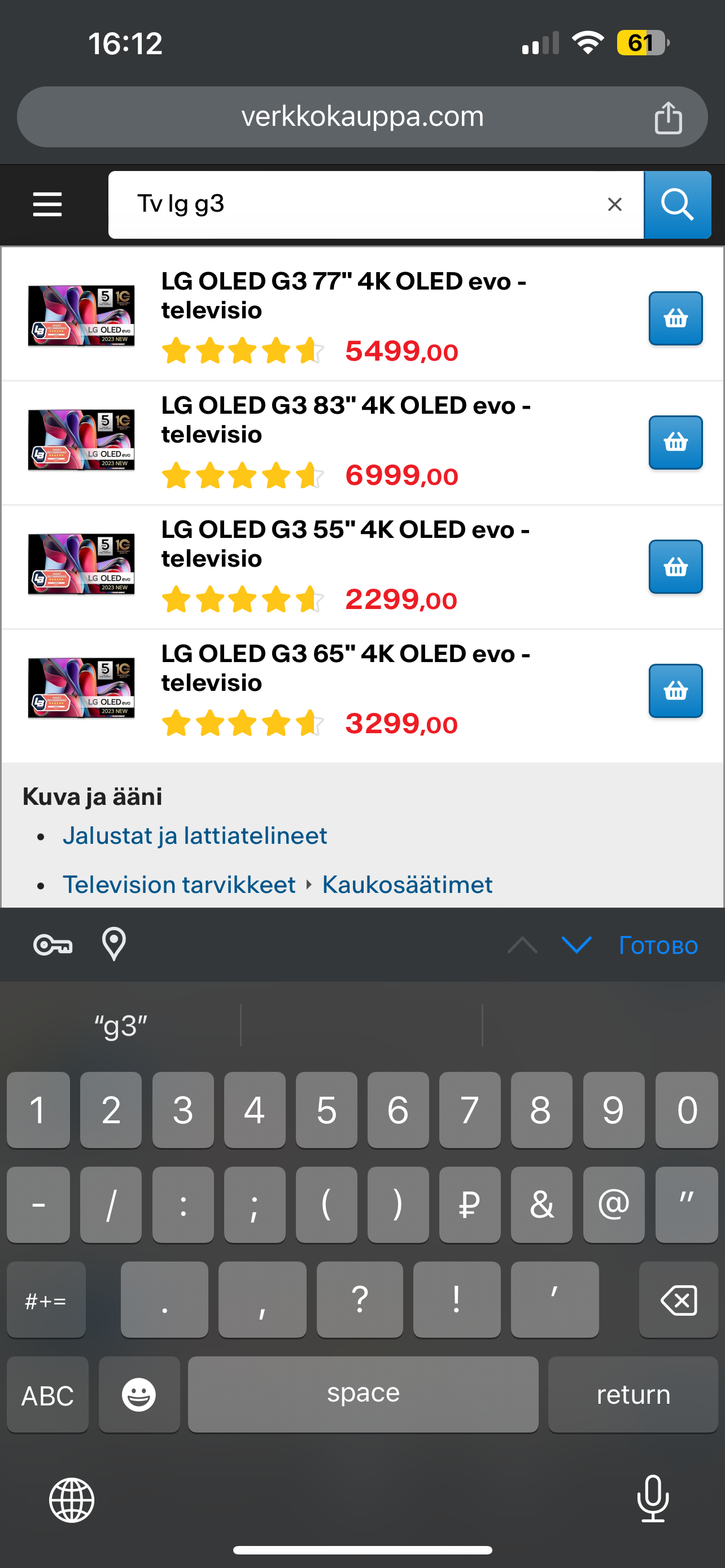The image size is (725, 1568).
Task: Open the hamburger menu
Action: pyautogui.click(x=47, y=204)
